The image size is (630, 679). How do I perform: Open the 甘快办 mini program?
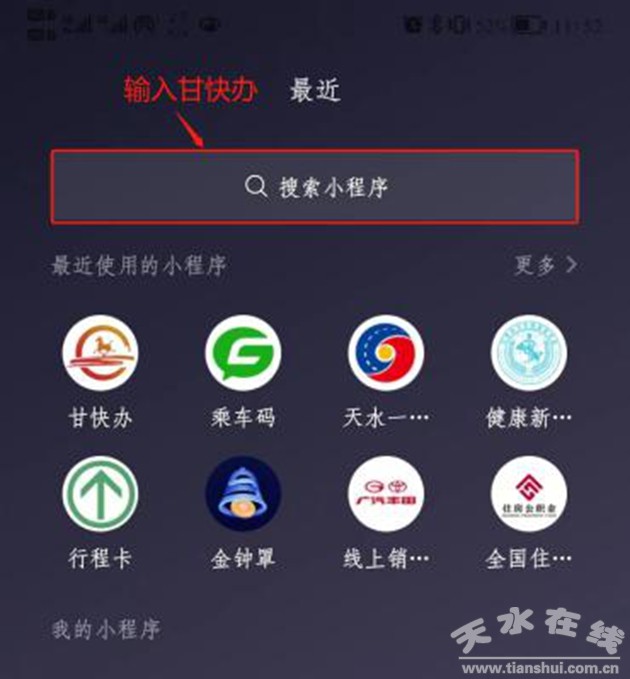[100, 353]
